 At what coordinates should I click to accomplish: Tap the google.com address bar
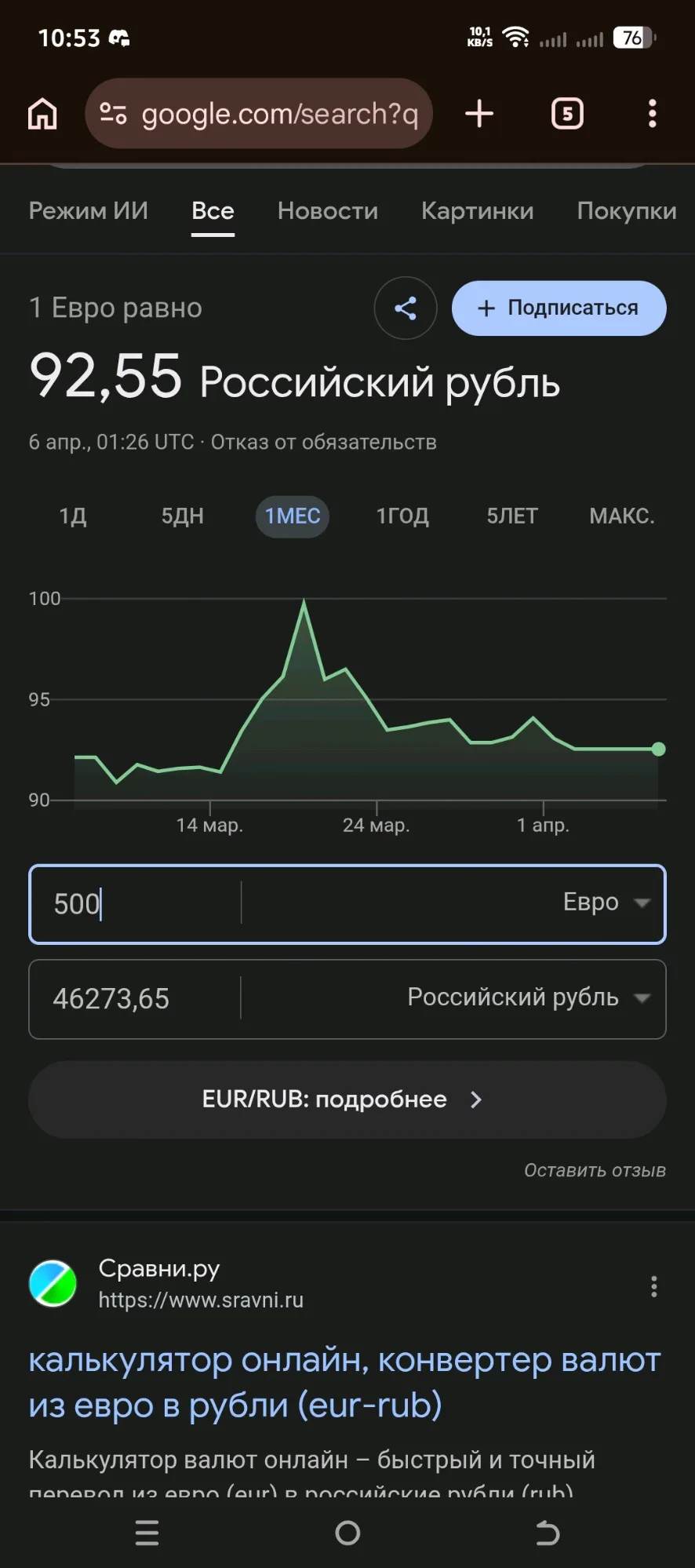click(x=259, y=114)
